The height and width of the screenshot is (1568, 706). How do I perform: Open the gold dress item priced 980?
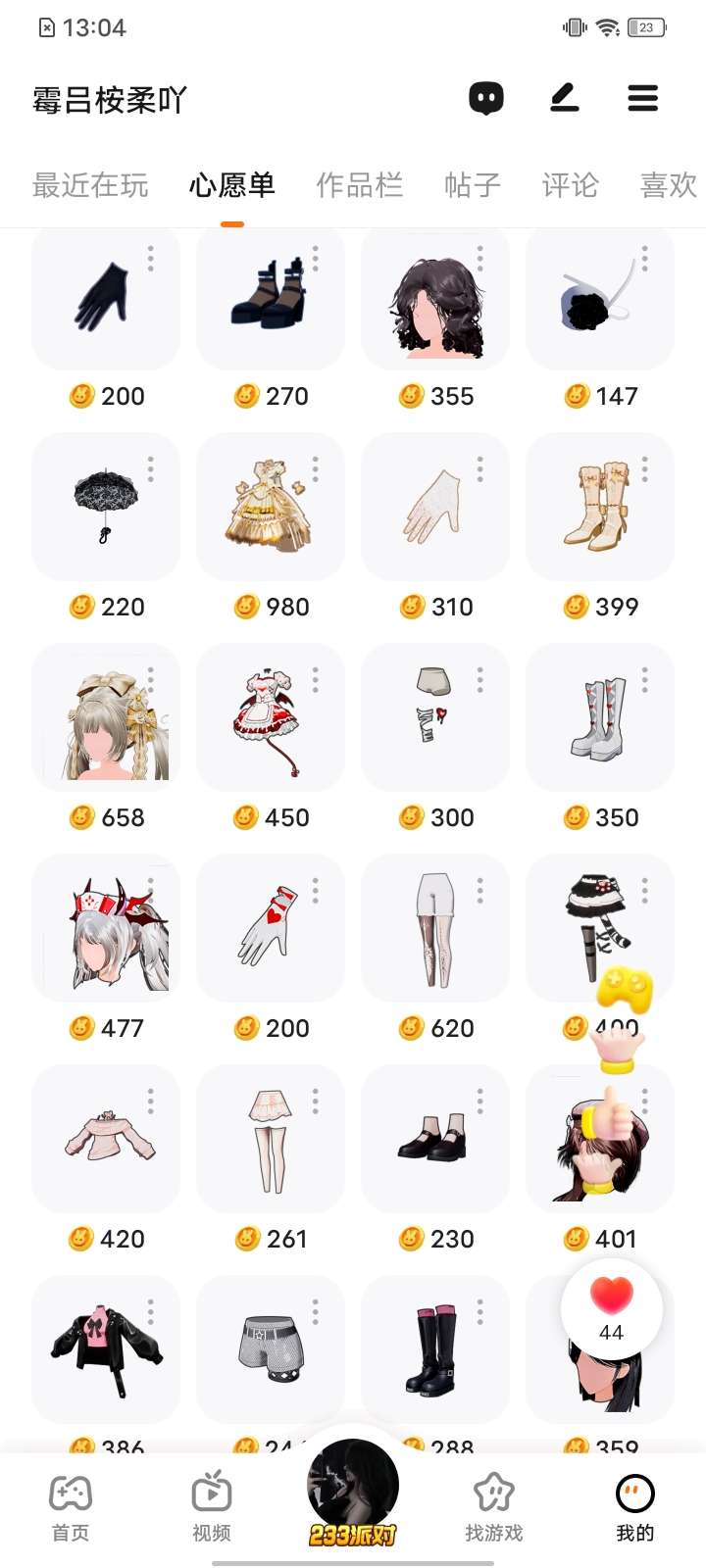[271, 507]
